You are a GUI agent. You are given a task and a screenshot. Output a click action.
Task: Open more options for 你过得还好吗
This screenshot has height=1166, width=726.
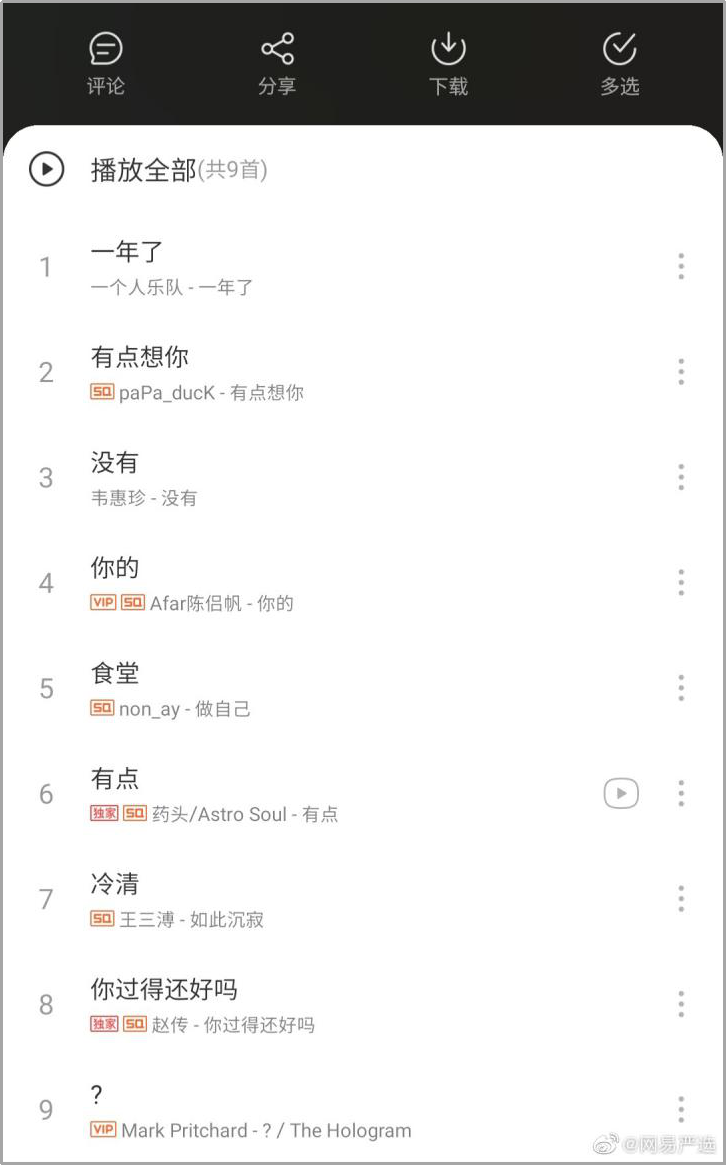coord(681,1005)
